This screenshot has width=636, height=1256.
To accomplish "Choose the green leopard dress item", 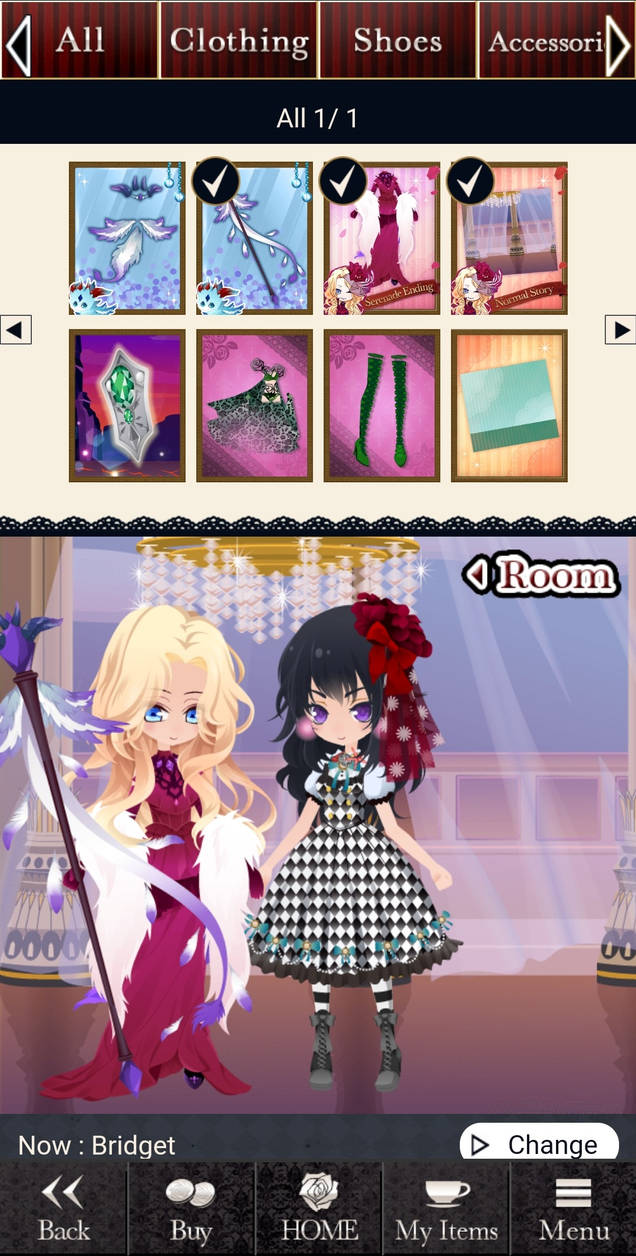I will click(x=254, y=406).
